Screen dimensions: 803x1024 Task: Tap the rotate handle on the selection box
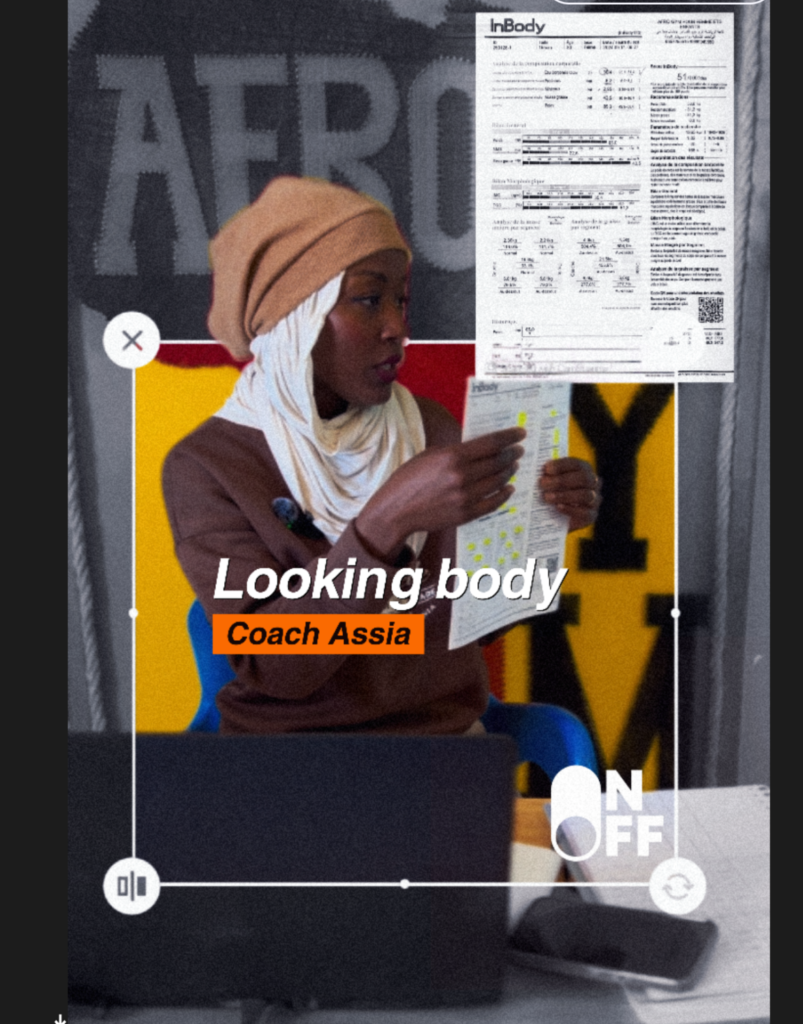(x=677, y=886)
